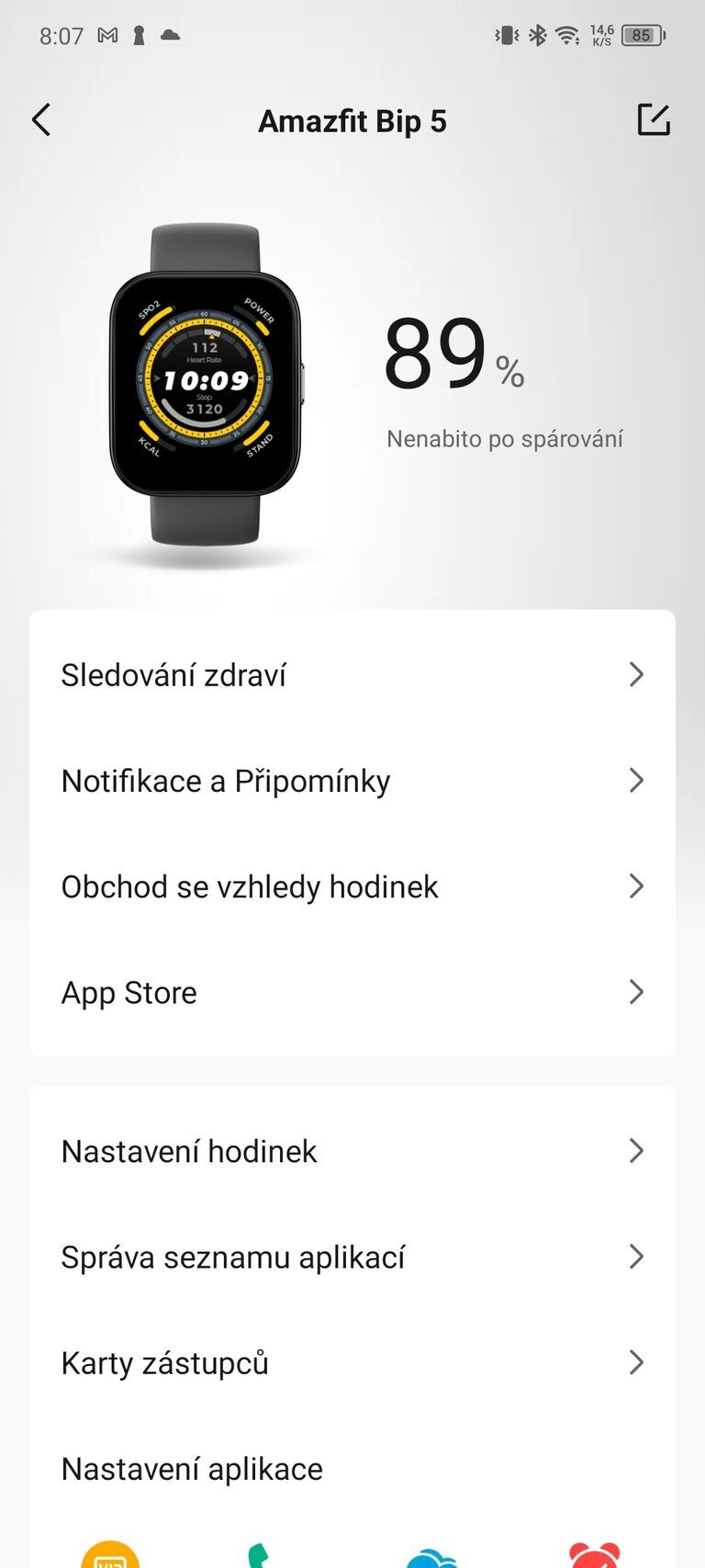Tap the vibrate mode status icon
Viewport: 705px width, 1568px height.
click(x=505, y=35)
